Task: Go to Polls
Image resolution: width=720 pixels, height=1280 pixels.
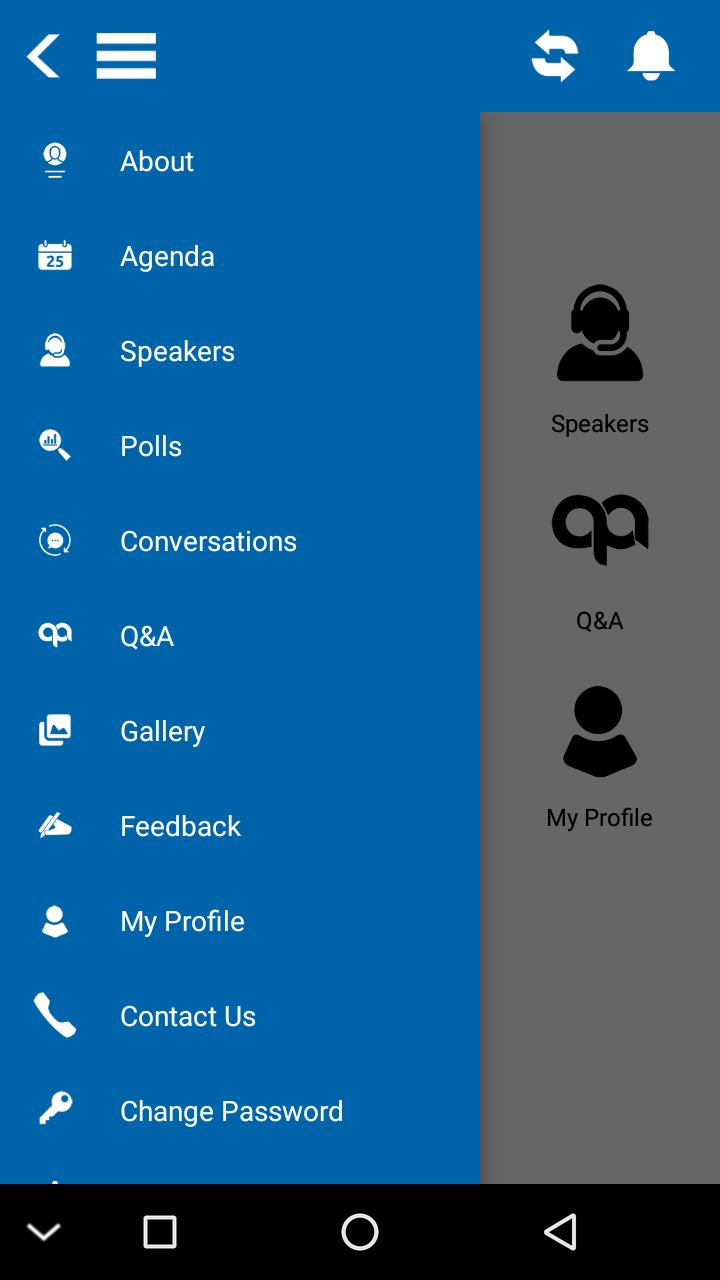Action: (240, 446)
